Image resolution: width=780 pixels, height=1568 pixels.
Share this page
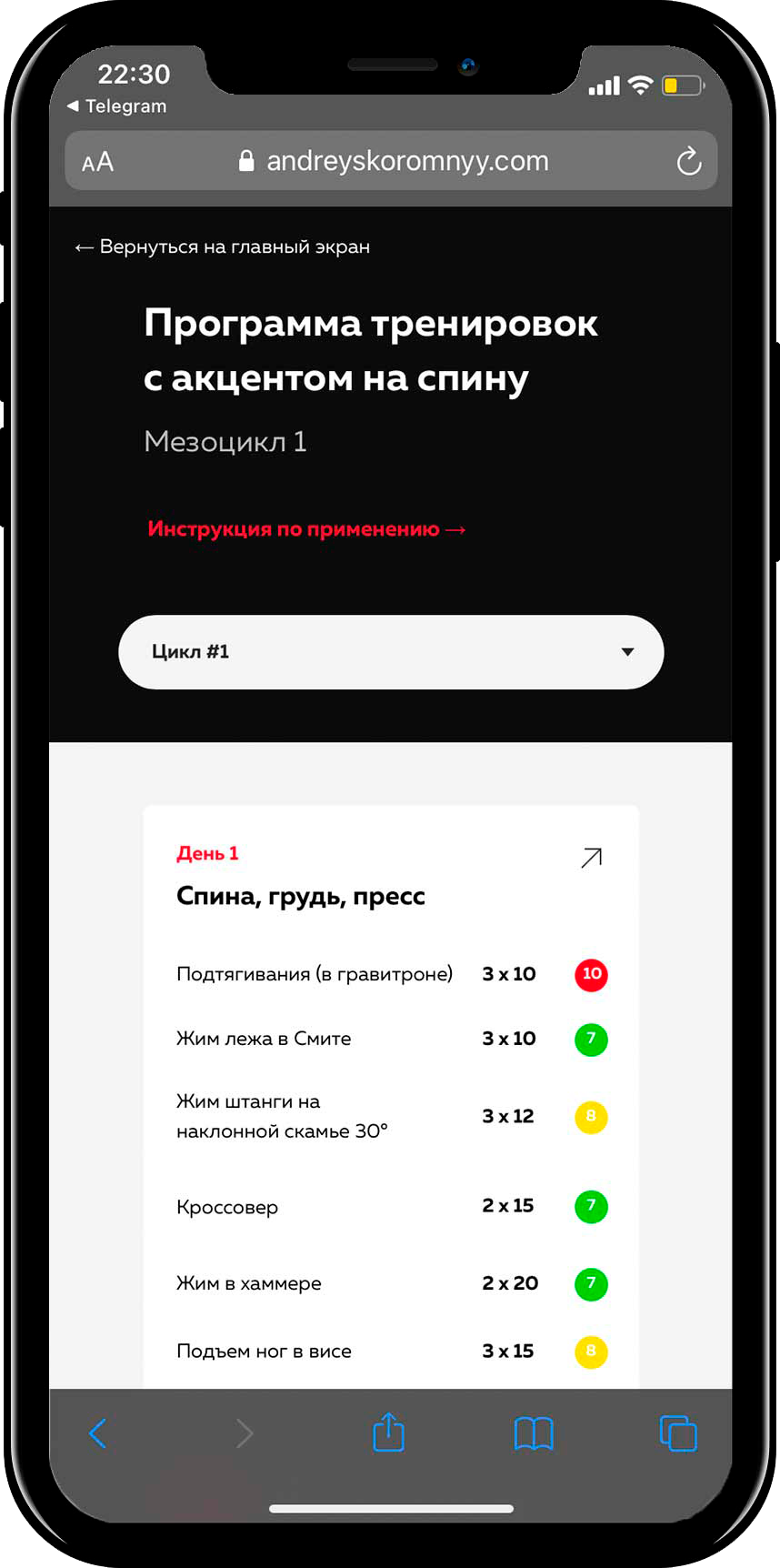388,1432
